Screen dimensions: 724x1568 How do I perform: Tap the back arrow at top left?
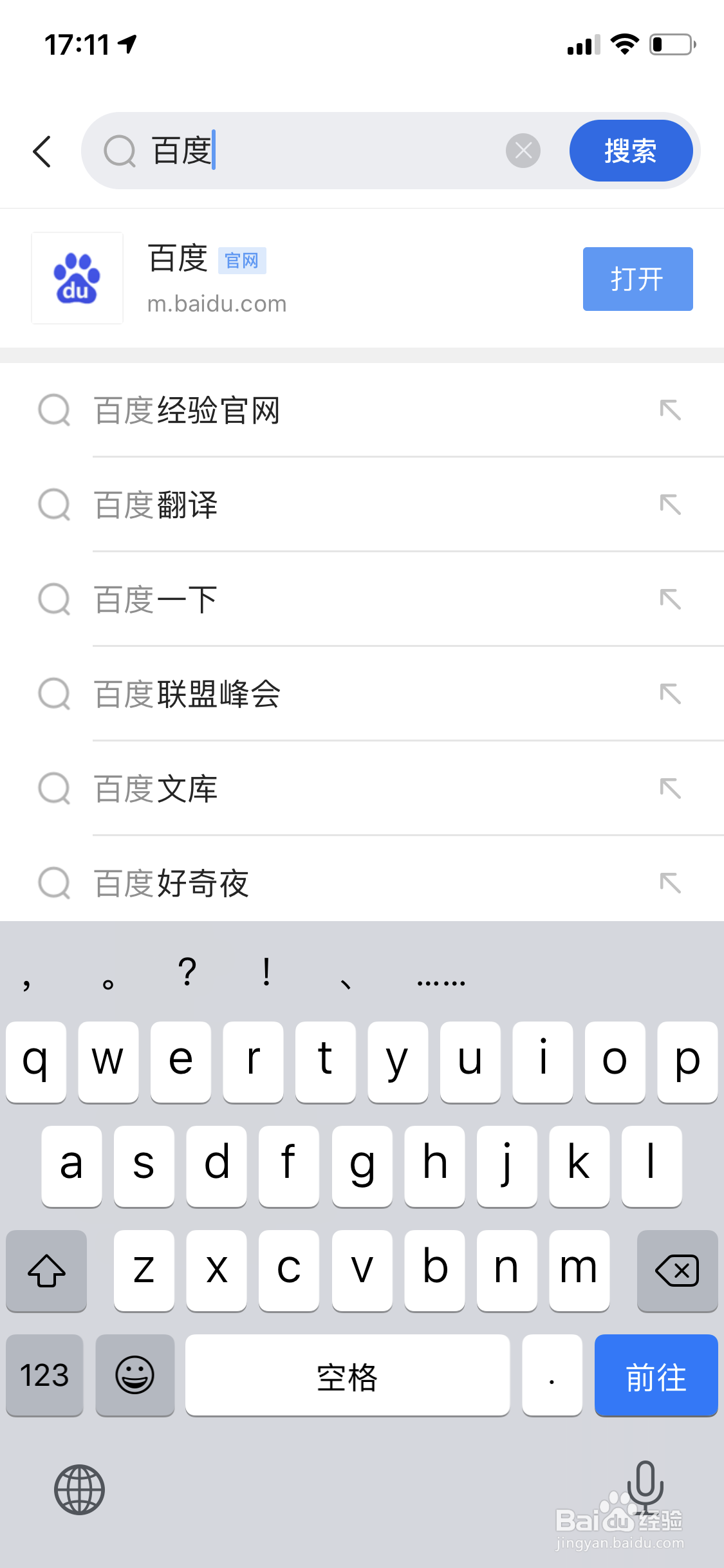(x=42, y=151)
